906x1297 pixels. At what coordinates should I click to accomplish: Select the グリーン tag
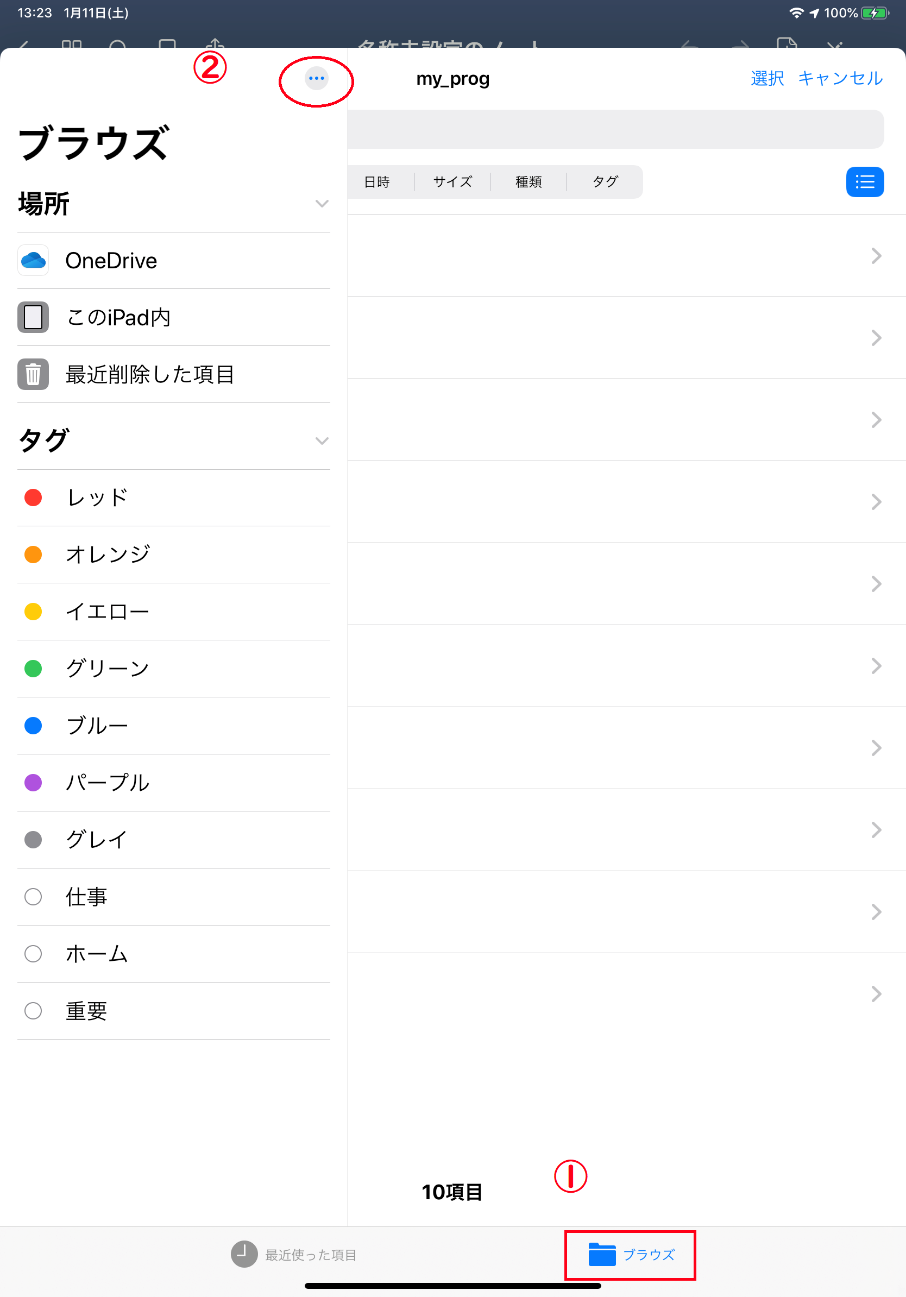click(x=174, y=669)
